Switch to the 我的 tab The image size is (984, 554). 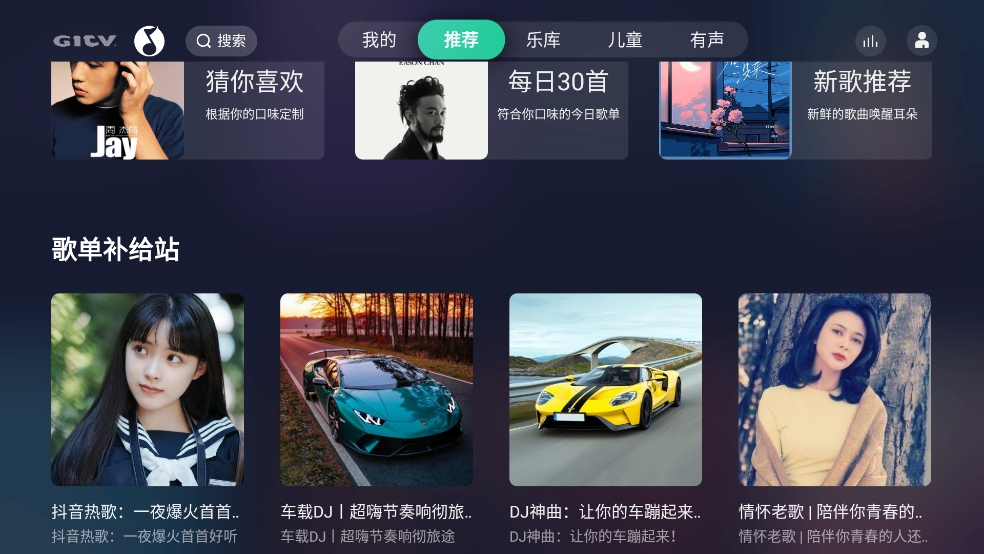tap(379, 41)
